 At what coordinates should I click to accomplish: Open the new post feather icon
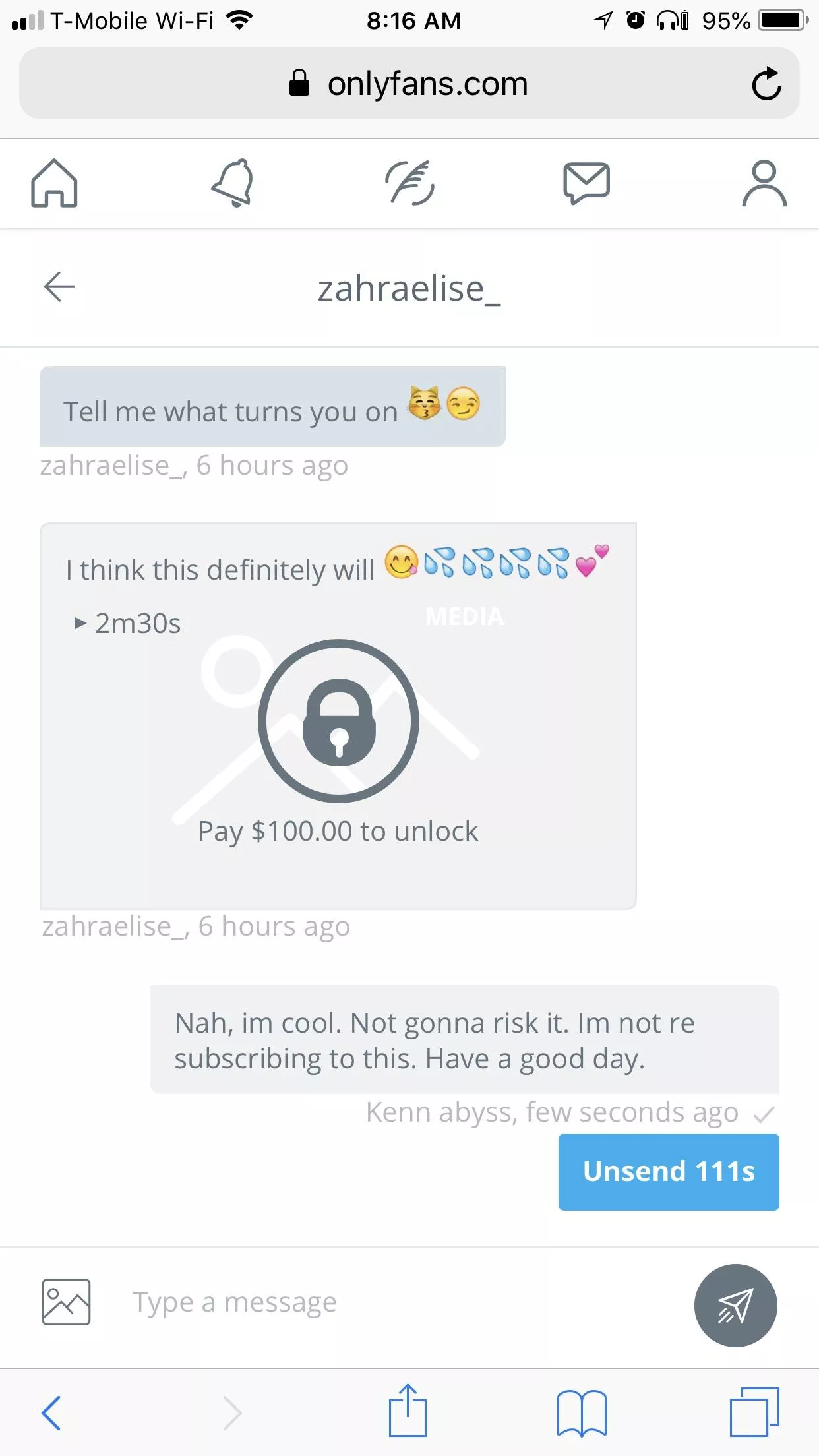coord(409,183)
